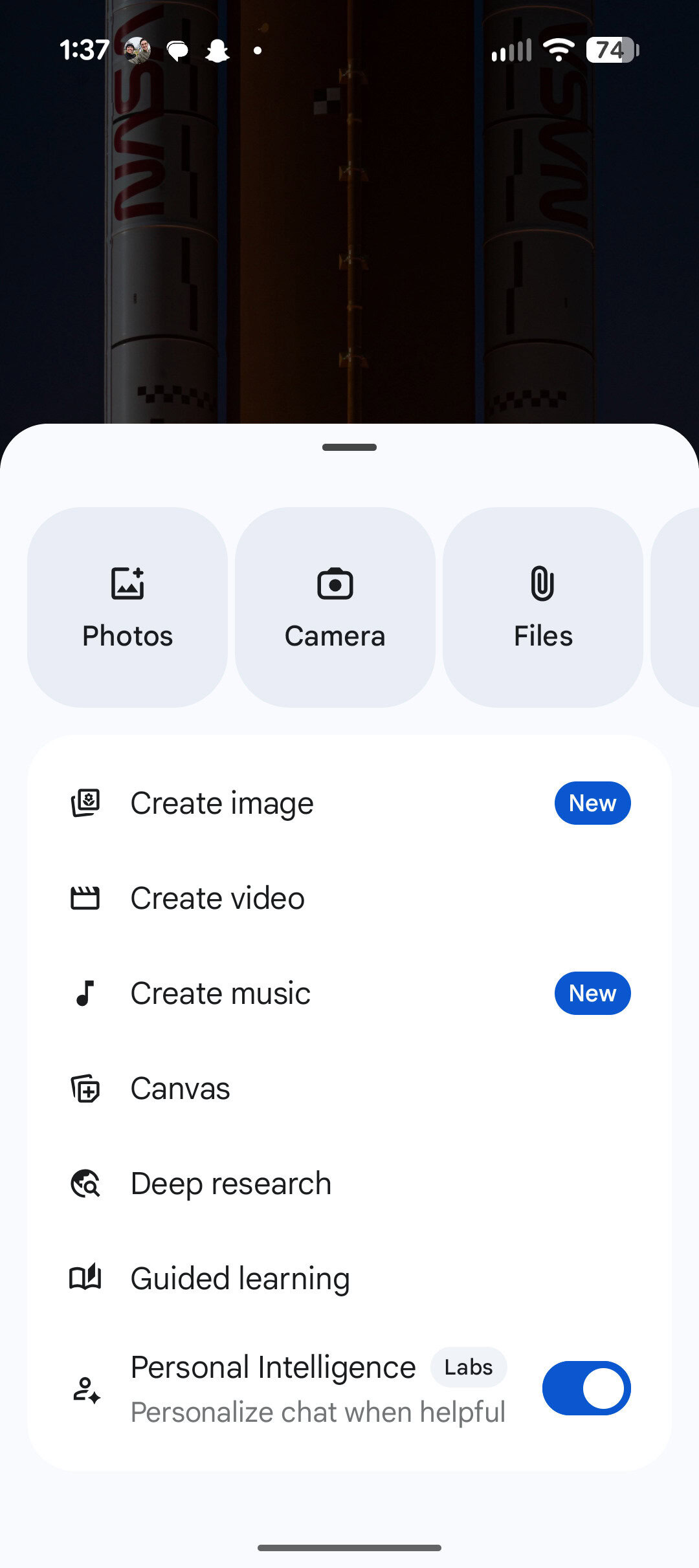Tap the New badge next to Create music

pos(592,992)
